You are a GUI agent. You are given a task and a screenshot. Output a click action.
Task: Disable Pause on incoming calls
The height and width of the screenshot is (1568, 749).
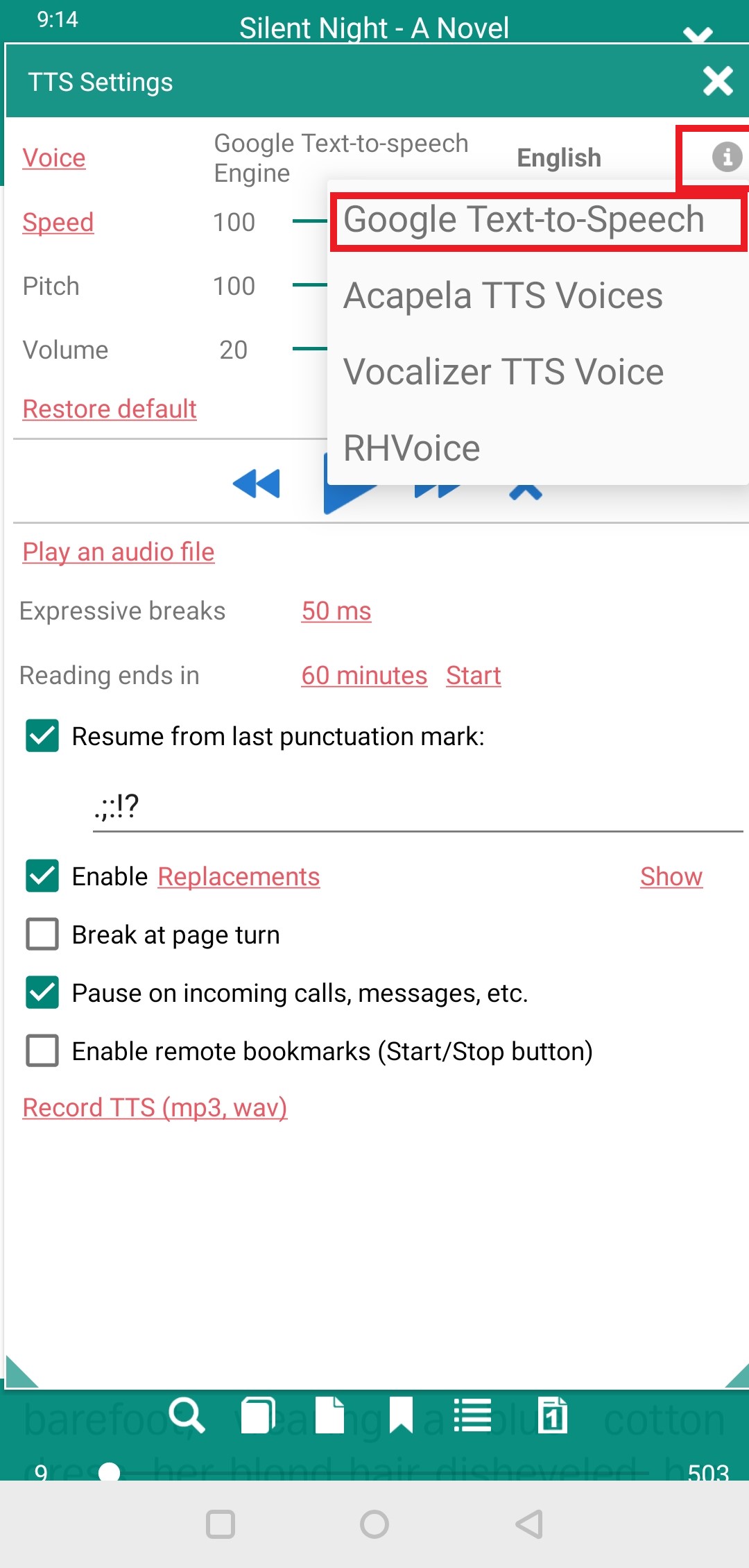point(42,993)
